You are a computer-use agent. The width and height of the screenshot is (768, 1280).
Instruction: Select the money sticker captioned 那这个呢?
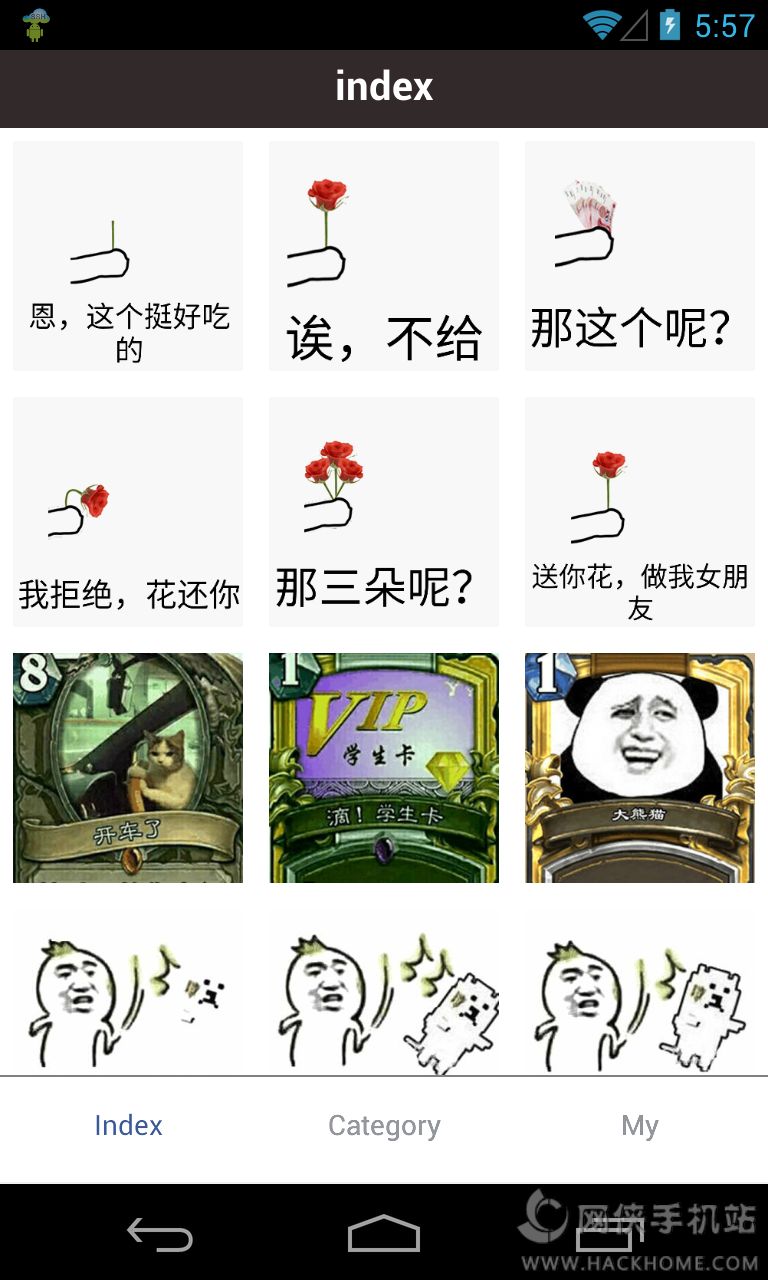click(x=640, y=256)
